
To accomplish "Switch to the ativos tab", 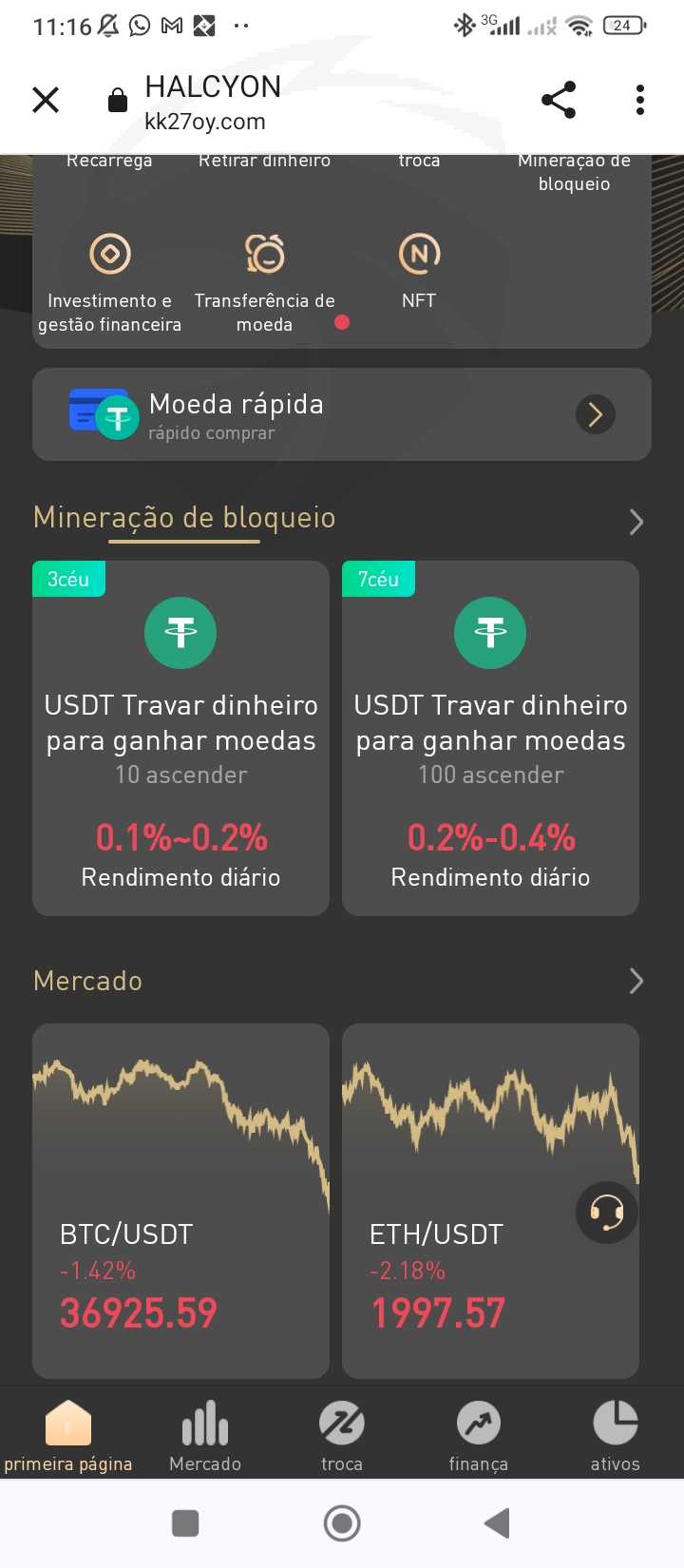I will (x=616, y=1436).
